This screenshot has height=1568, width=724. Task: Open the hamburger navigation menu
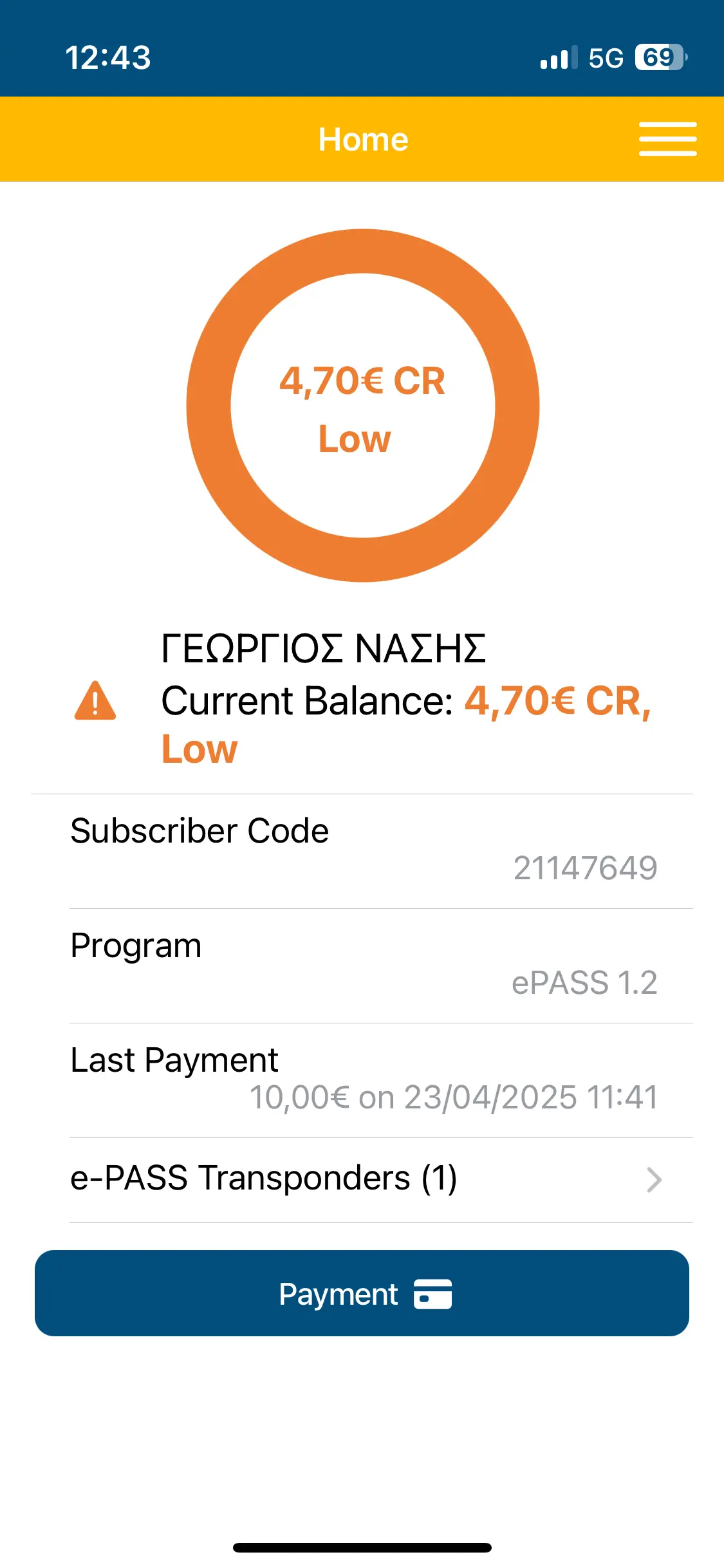point(667,138)
